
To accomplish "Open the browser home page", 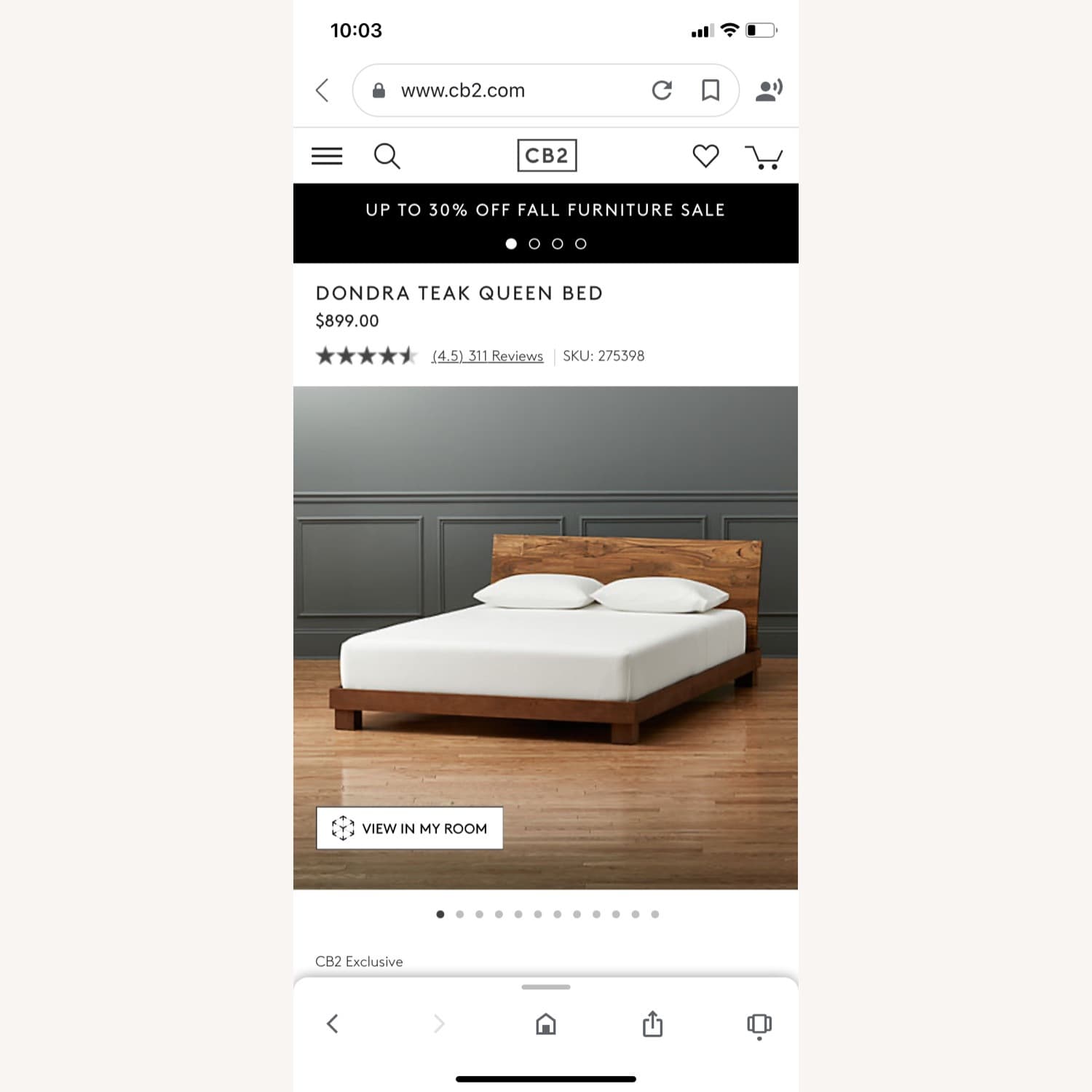I will click(x=545, y=1024).
